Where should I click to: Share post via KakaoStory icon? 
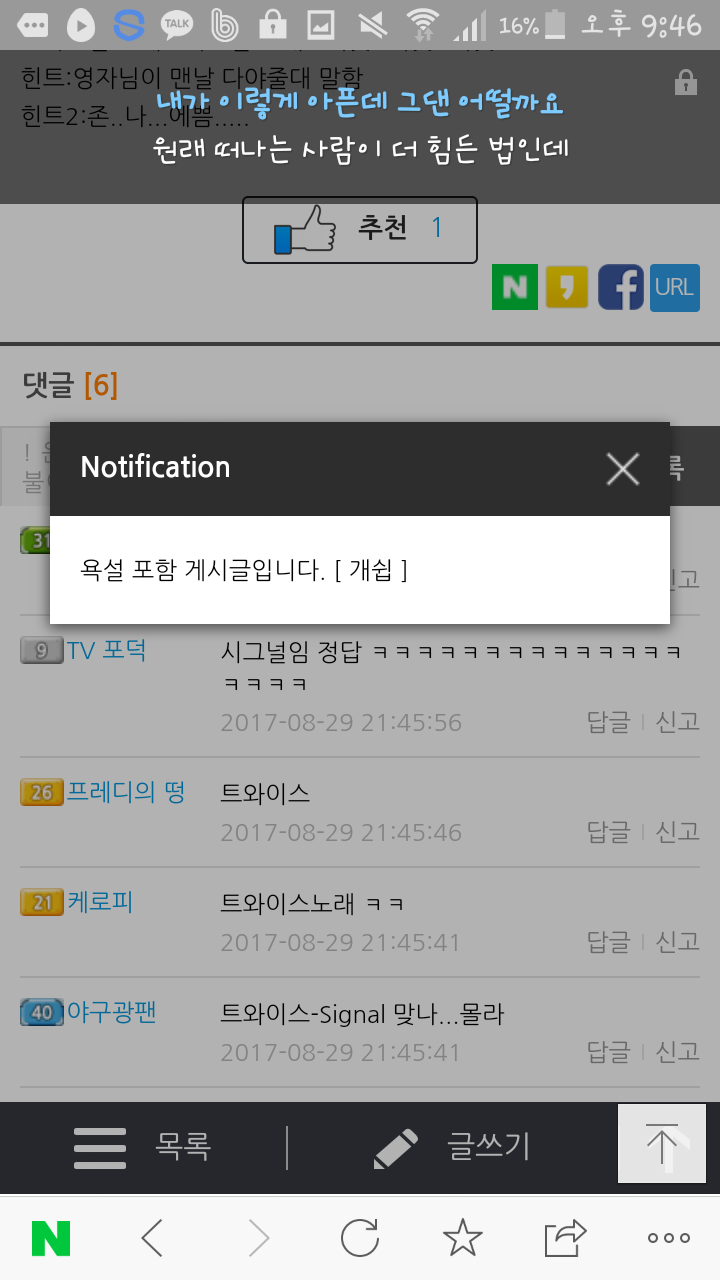pyautogui.click(x=567, y=288)
